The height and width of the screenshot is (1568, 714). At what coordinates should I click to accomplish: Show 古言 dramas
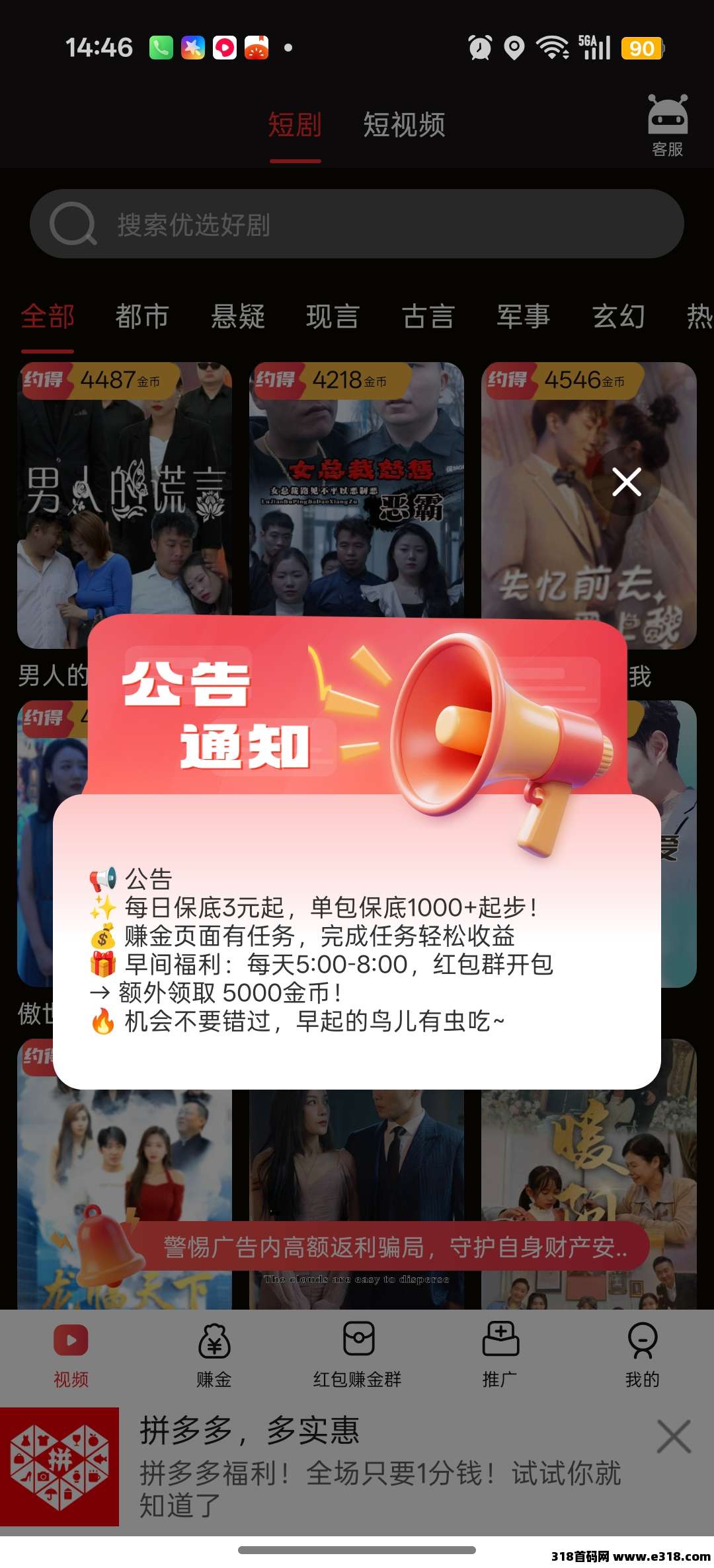coord(428,317)
